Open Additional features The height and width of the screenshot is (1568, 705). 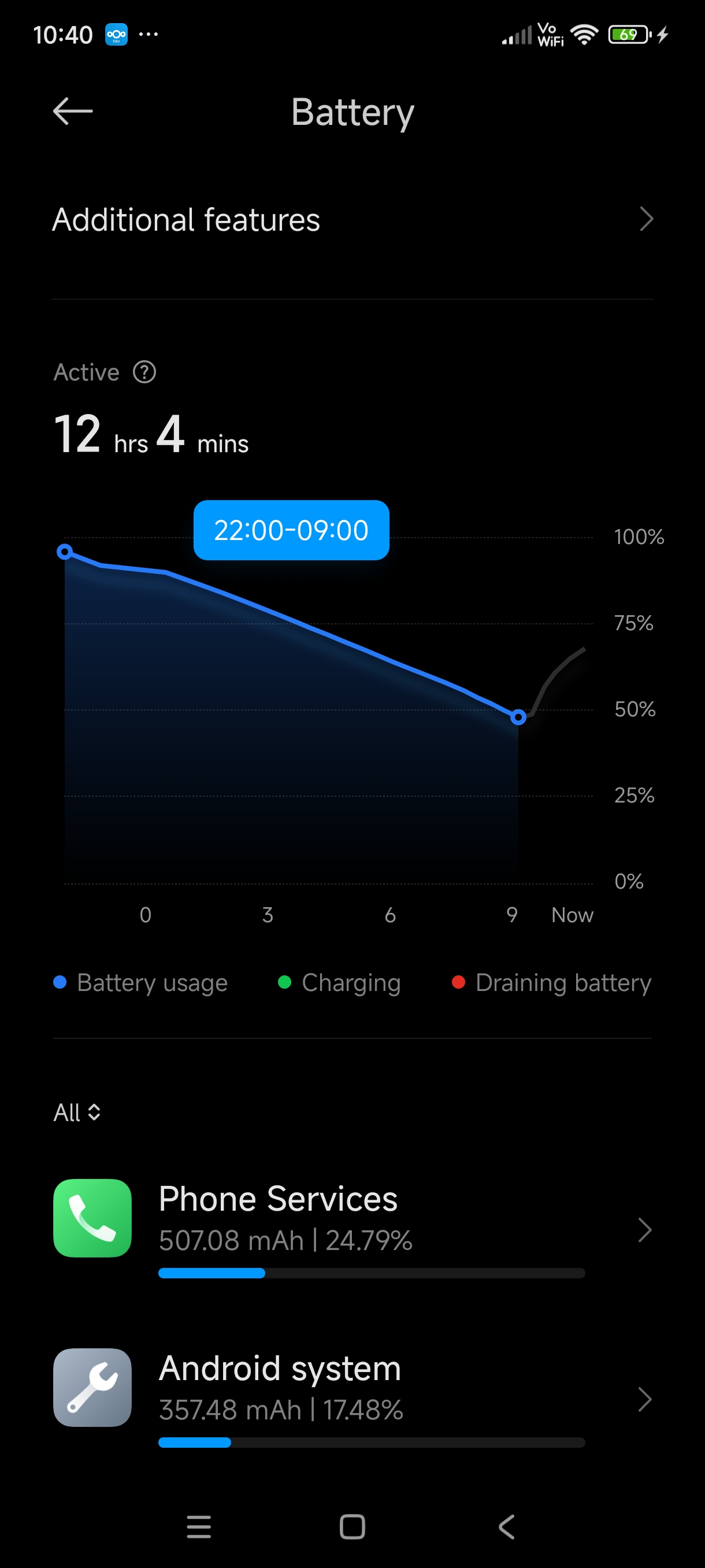click(x=352, y=220)
